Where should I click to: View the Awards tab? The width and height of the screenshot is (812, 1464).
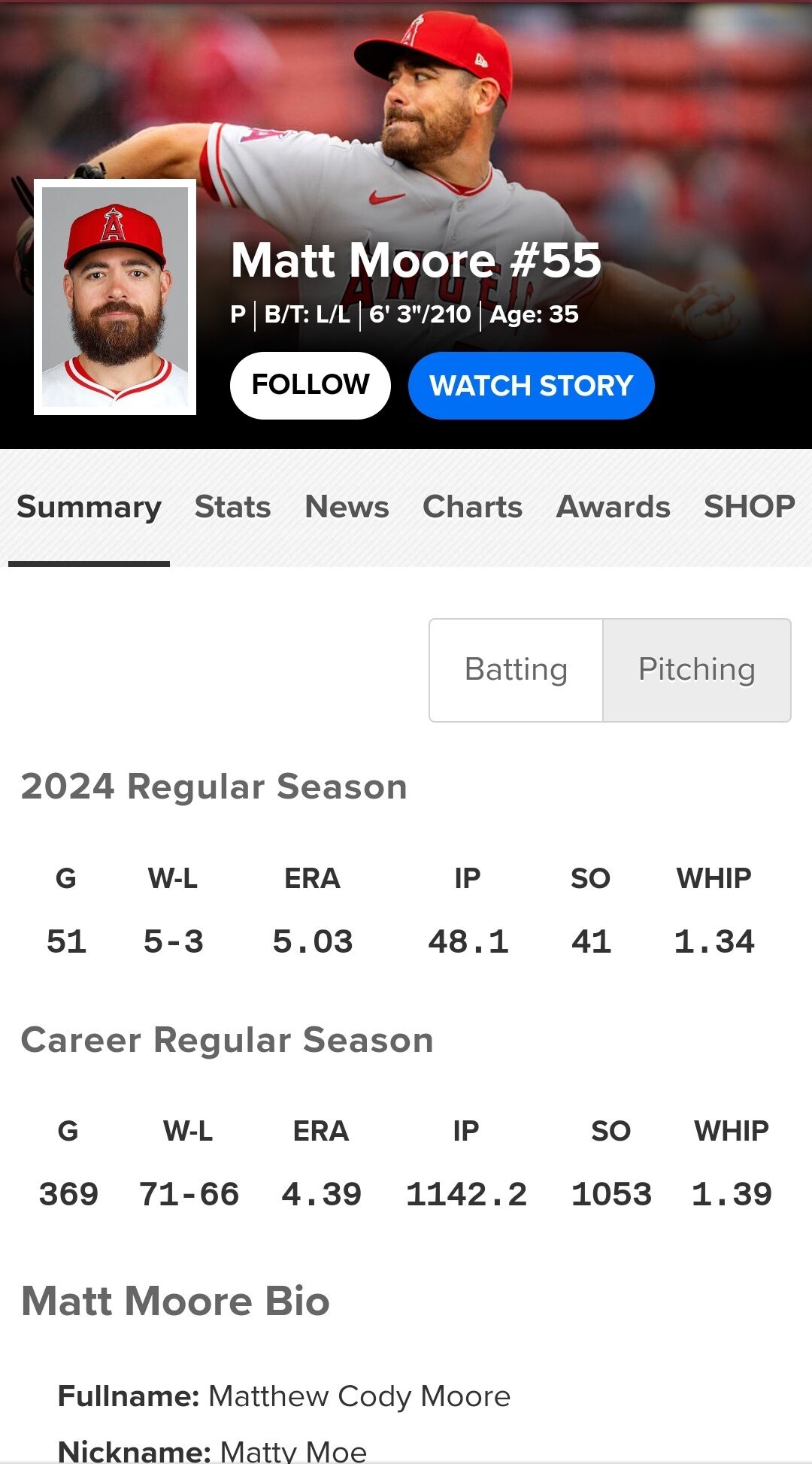[x=613, y=507]
